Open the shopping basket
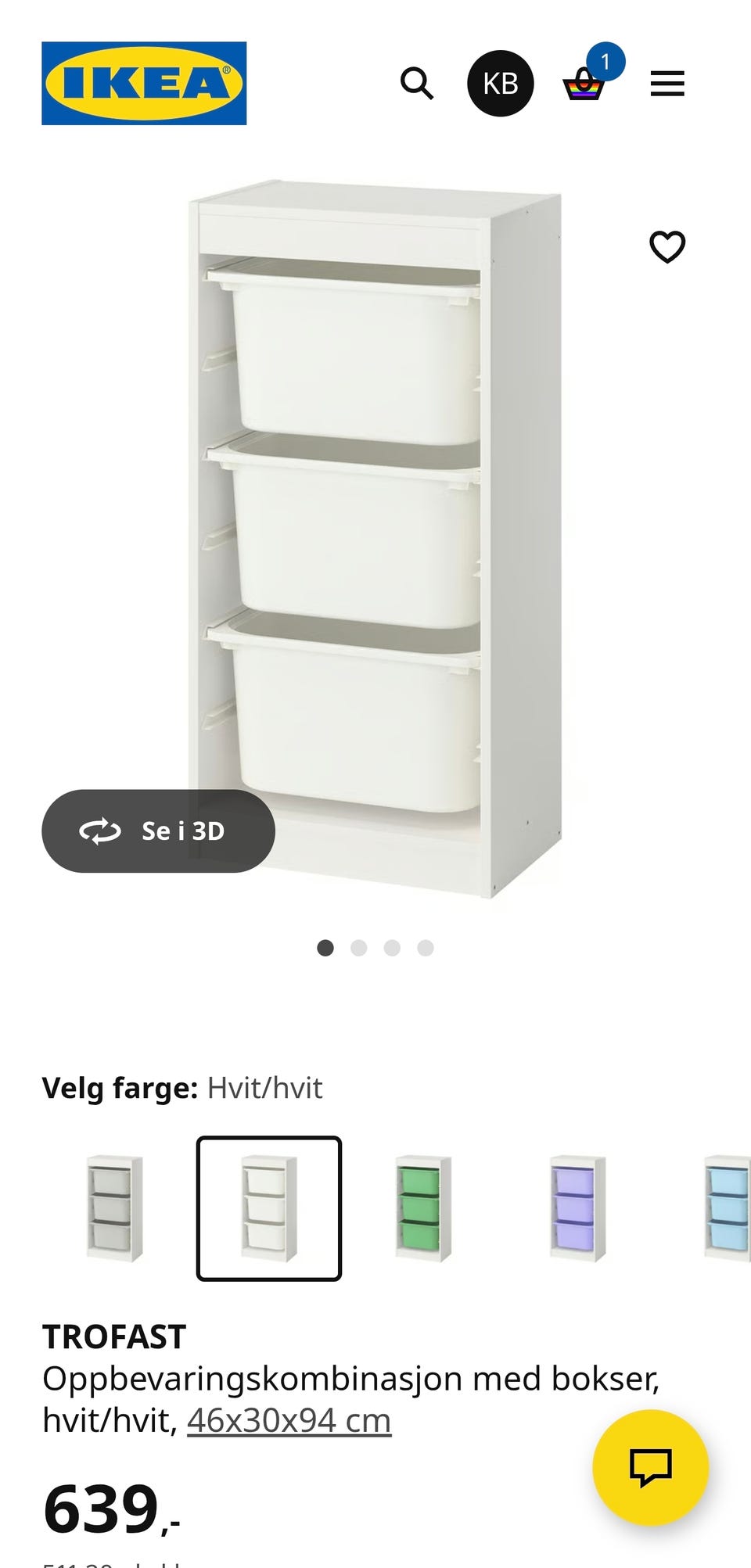751x1568 pixels. tap(584, 83)
